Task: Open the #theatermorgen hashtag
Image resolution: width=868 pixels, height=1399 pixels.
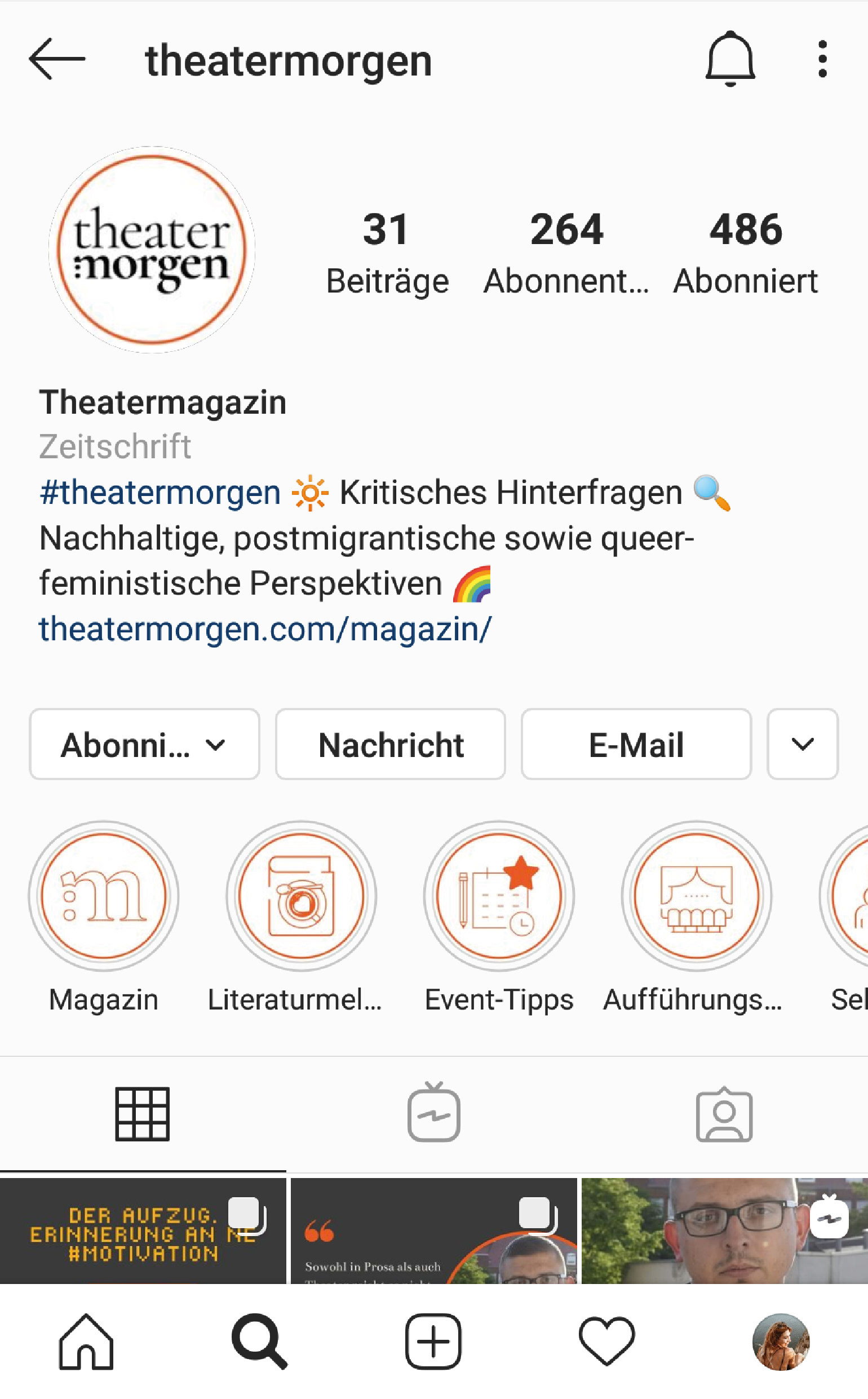Action: pyautogui.click(x=160, y=493)
